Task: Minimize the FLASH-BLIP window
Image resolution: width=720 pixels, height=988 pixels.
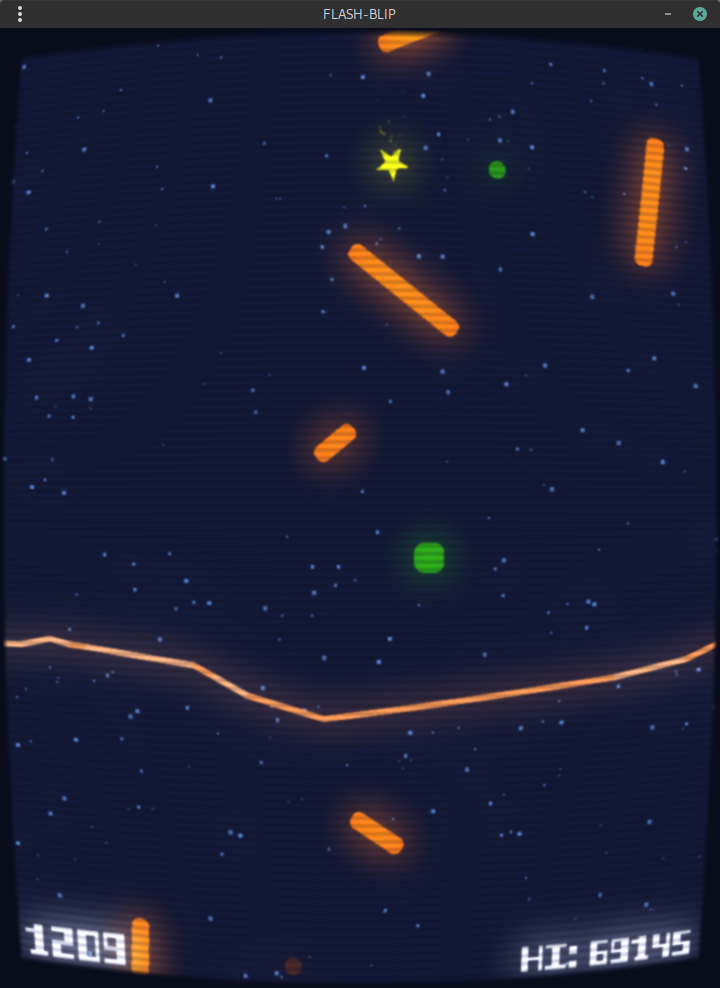Action: click(x=668, y=14)
